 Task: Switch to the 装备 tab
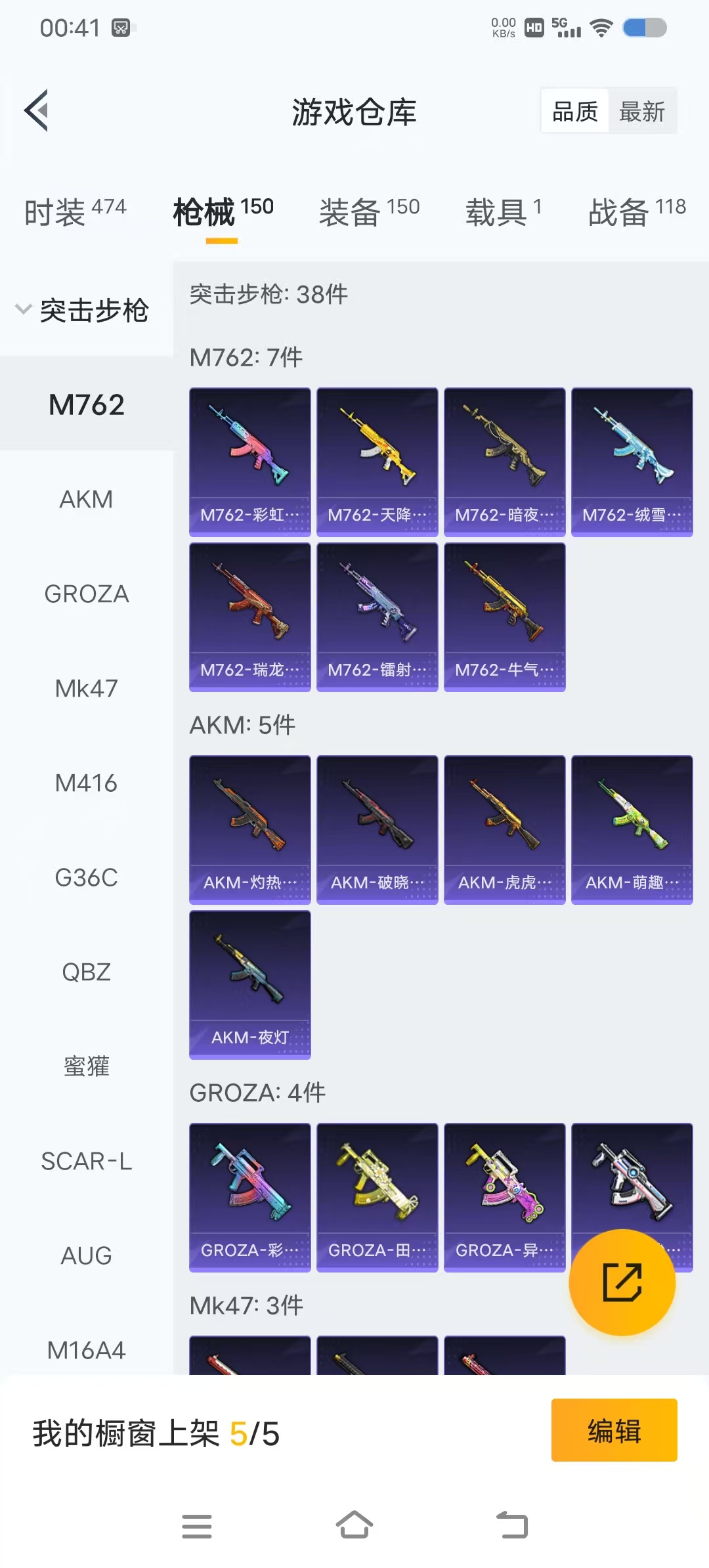(x=369, y=212)
